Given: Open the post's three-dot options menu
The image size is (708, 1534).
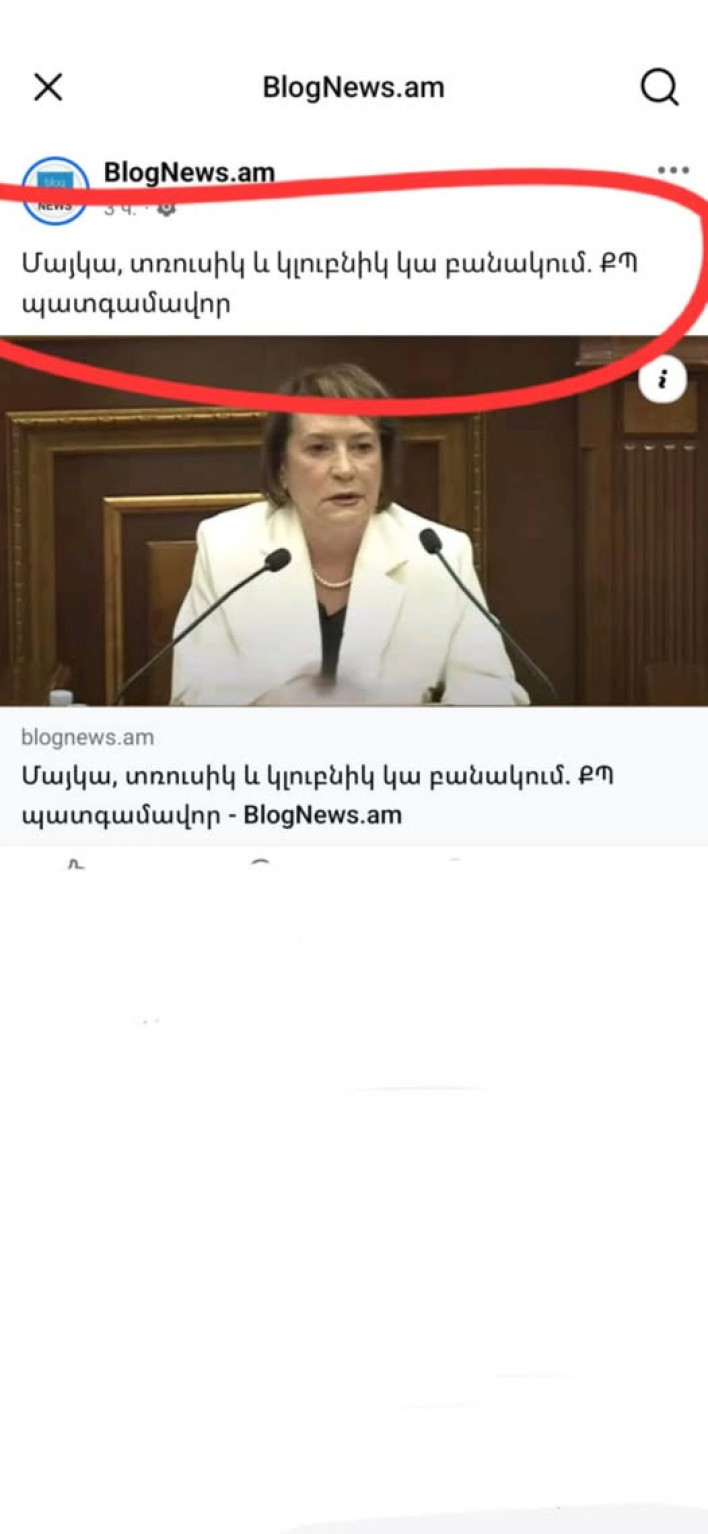Looking at the screenshot, I should point(673,170).
